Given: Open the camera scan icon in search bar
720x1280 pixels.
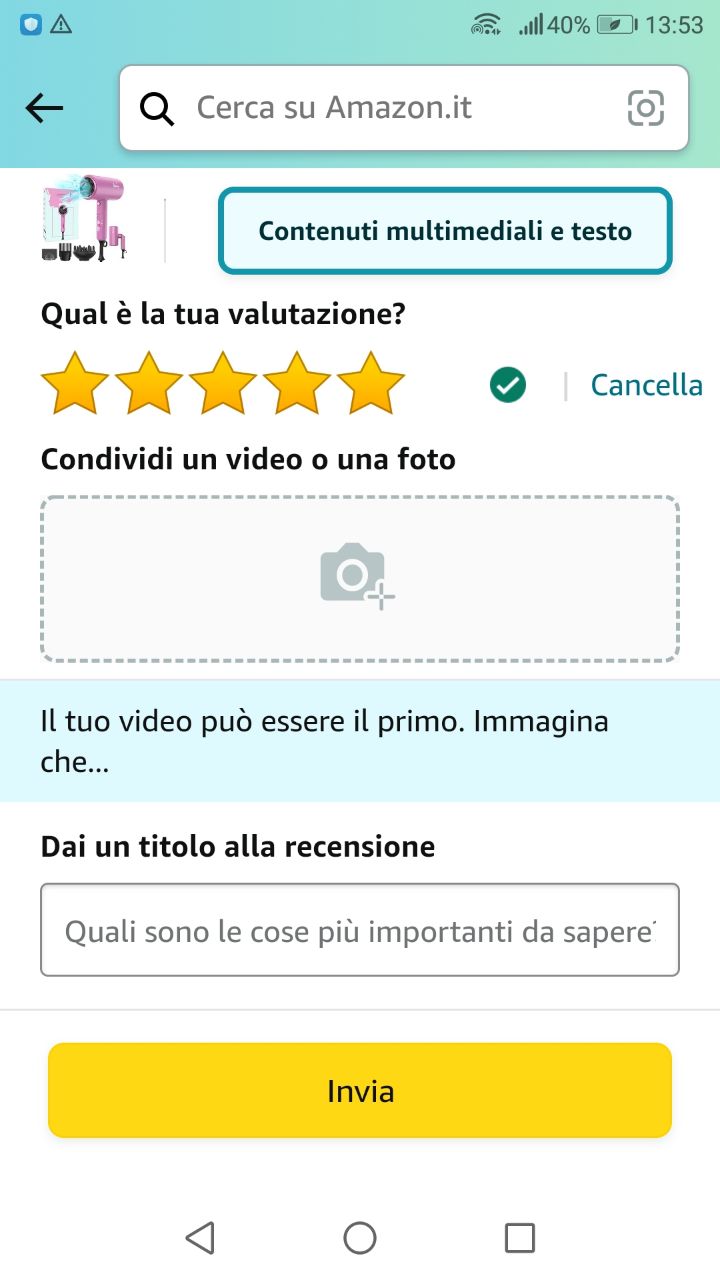Looking at the screenshot, I should [x=645, y=108].
